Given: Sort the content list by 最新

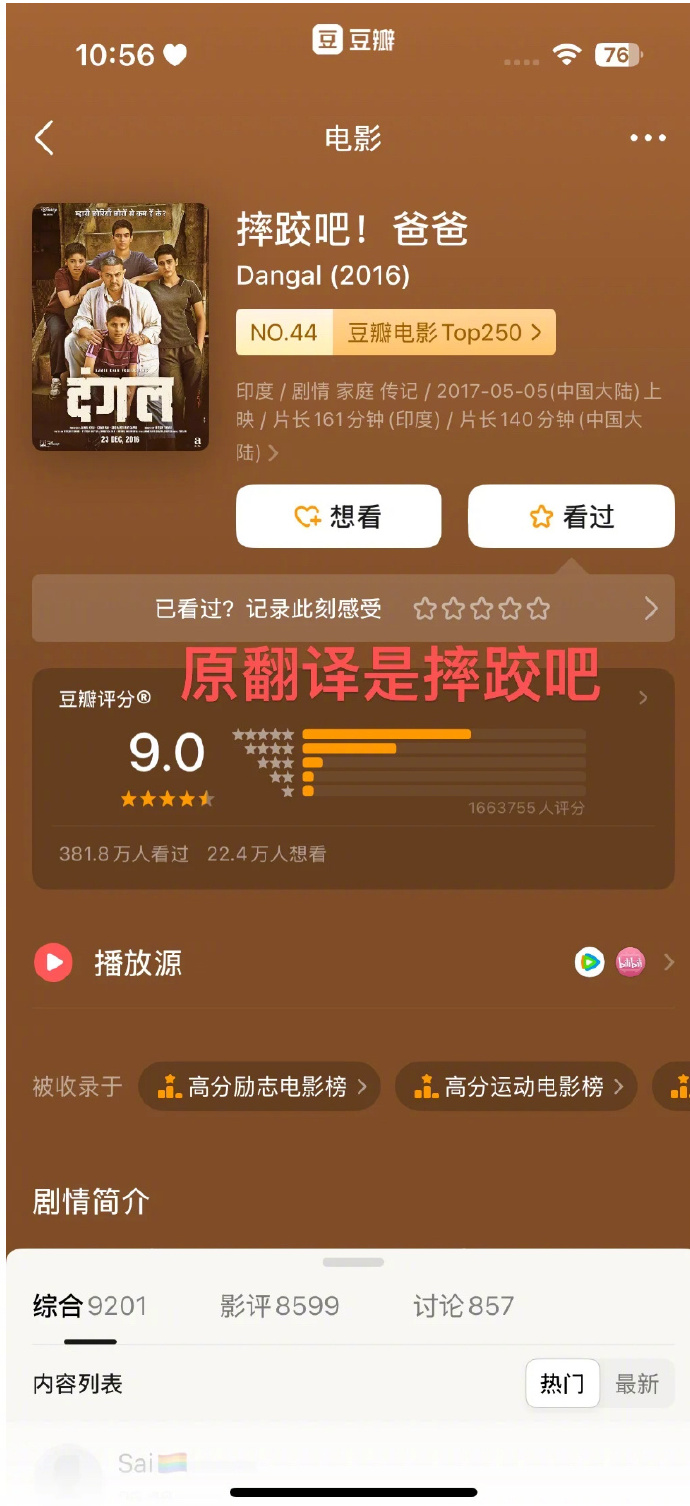Looking at the screenshot, I should click(637, 1384).
